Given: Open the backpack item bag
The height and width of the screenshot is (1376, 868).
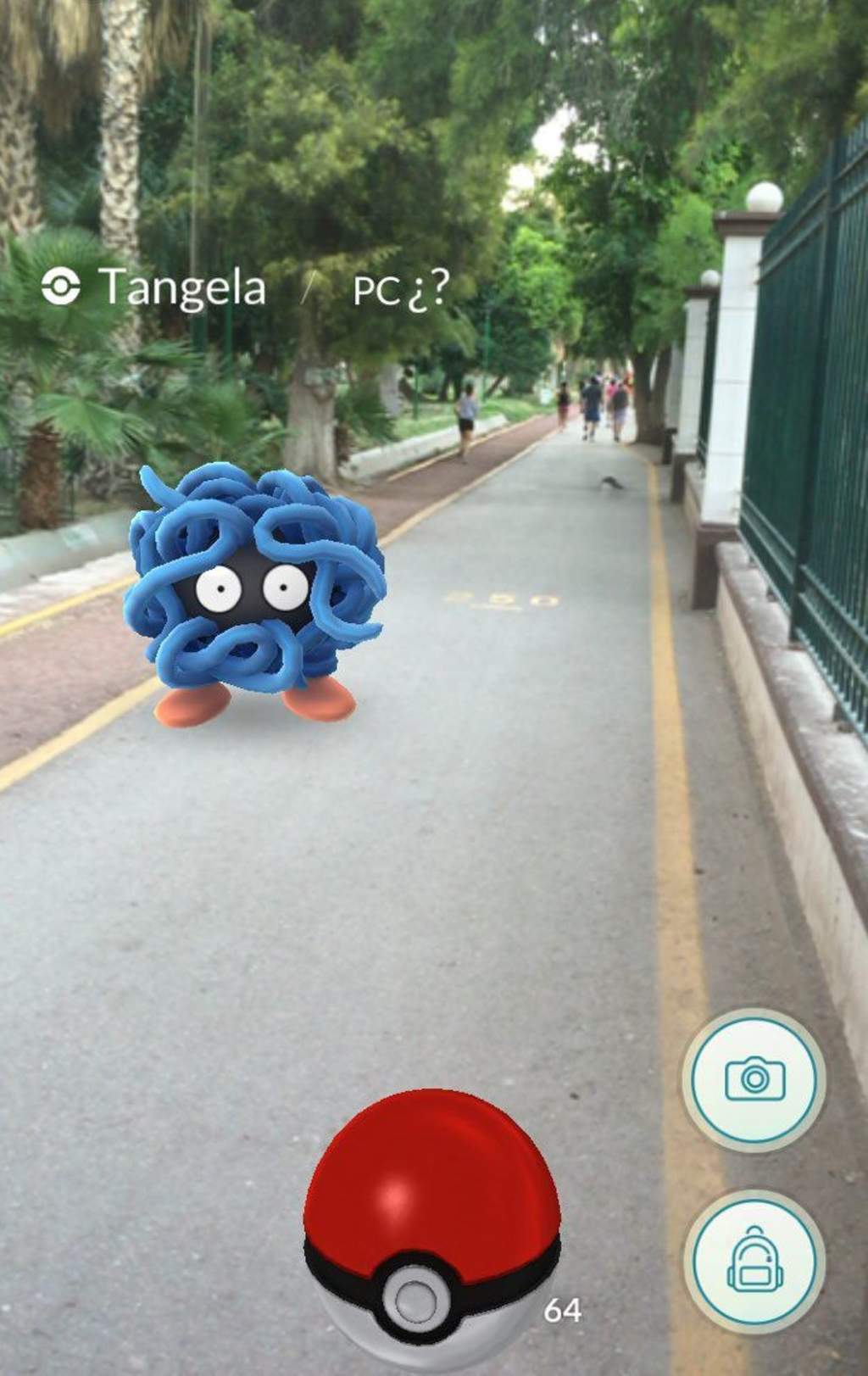Looking at the screenshot, I should (754, 1261).
